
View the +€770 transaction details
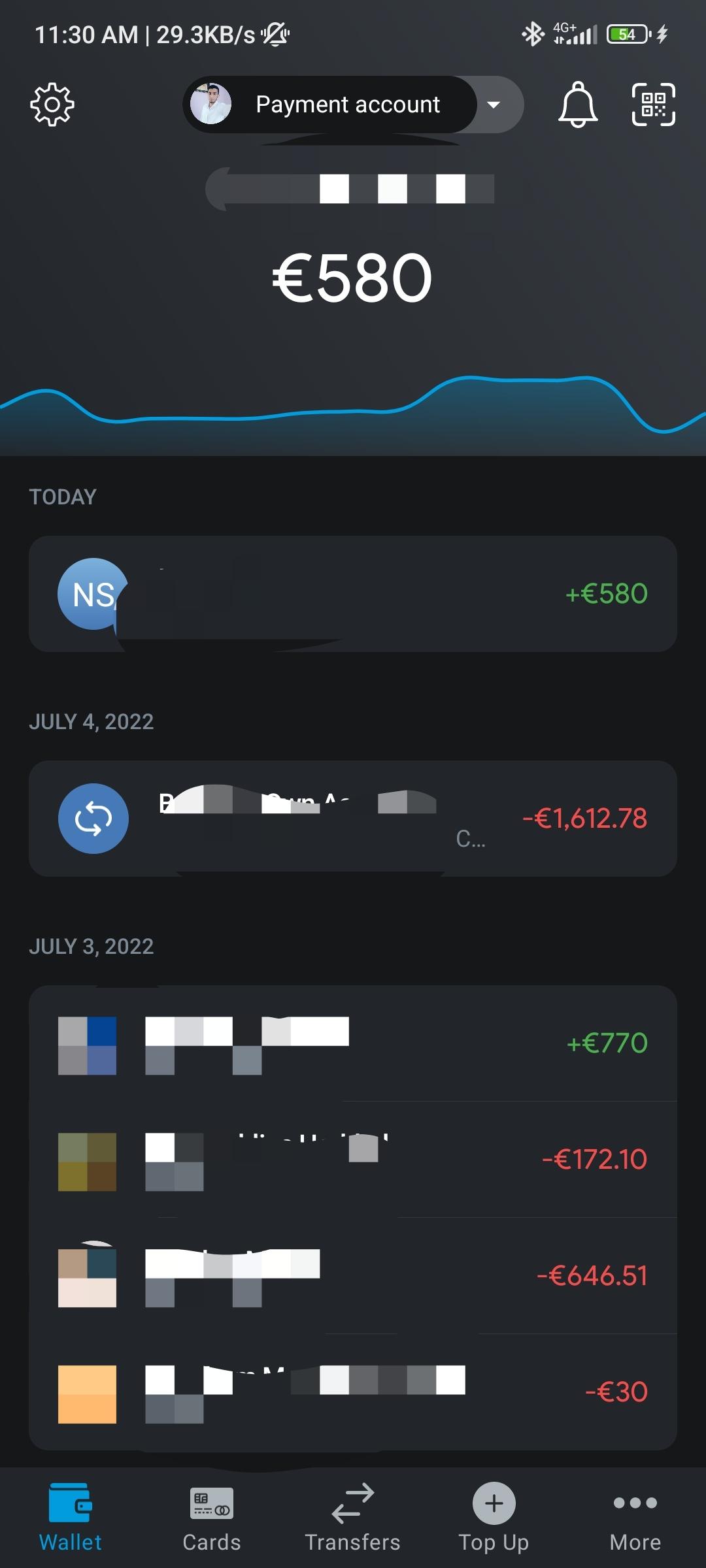click(353, 1043)
